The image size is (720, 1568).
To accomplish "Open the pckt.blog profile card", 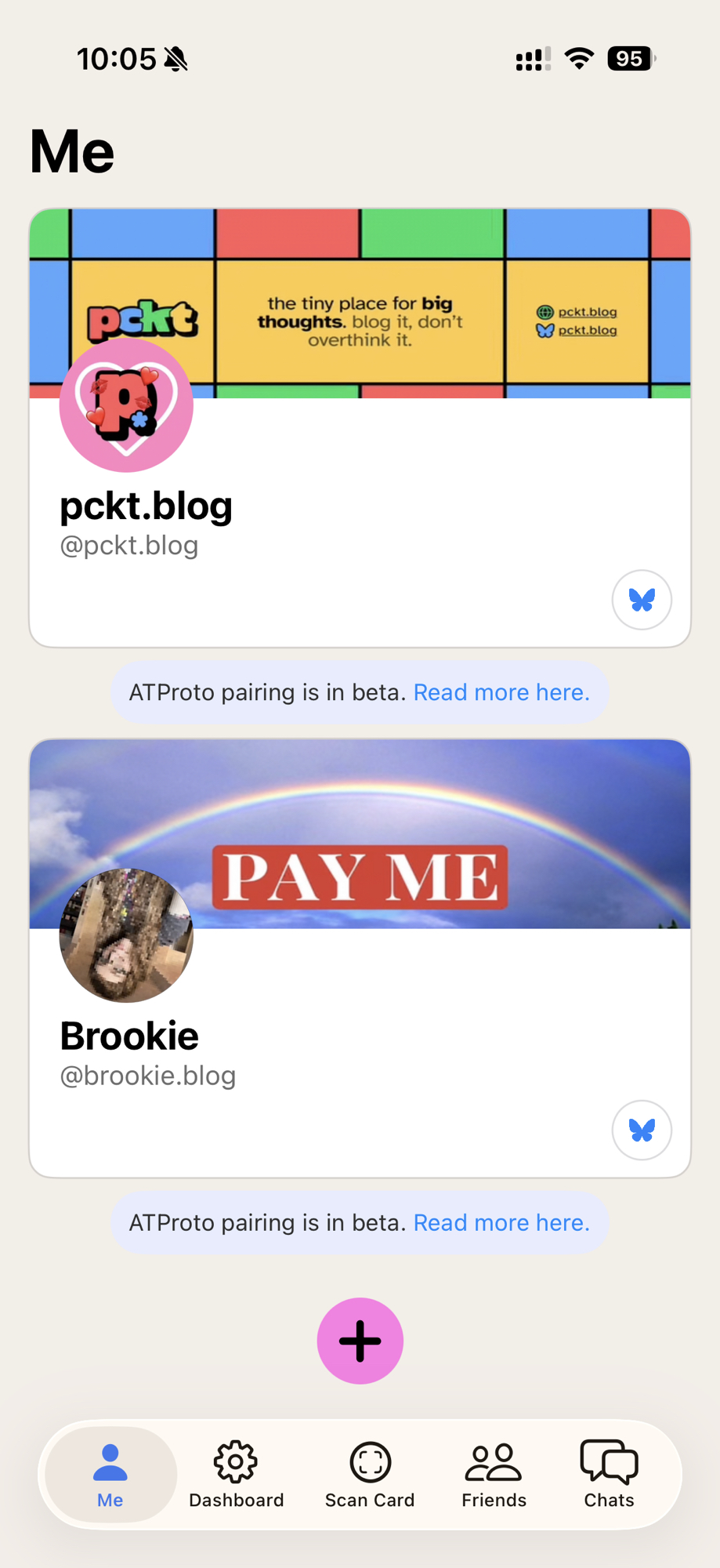I will (x=360, y=470).
